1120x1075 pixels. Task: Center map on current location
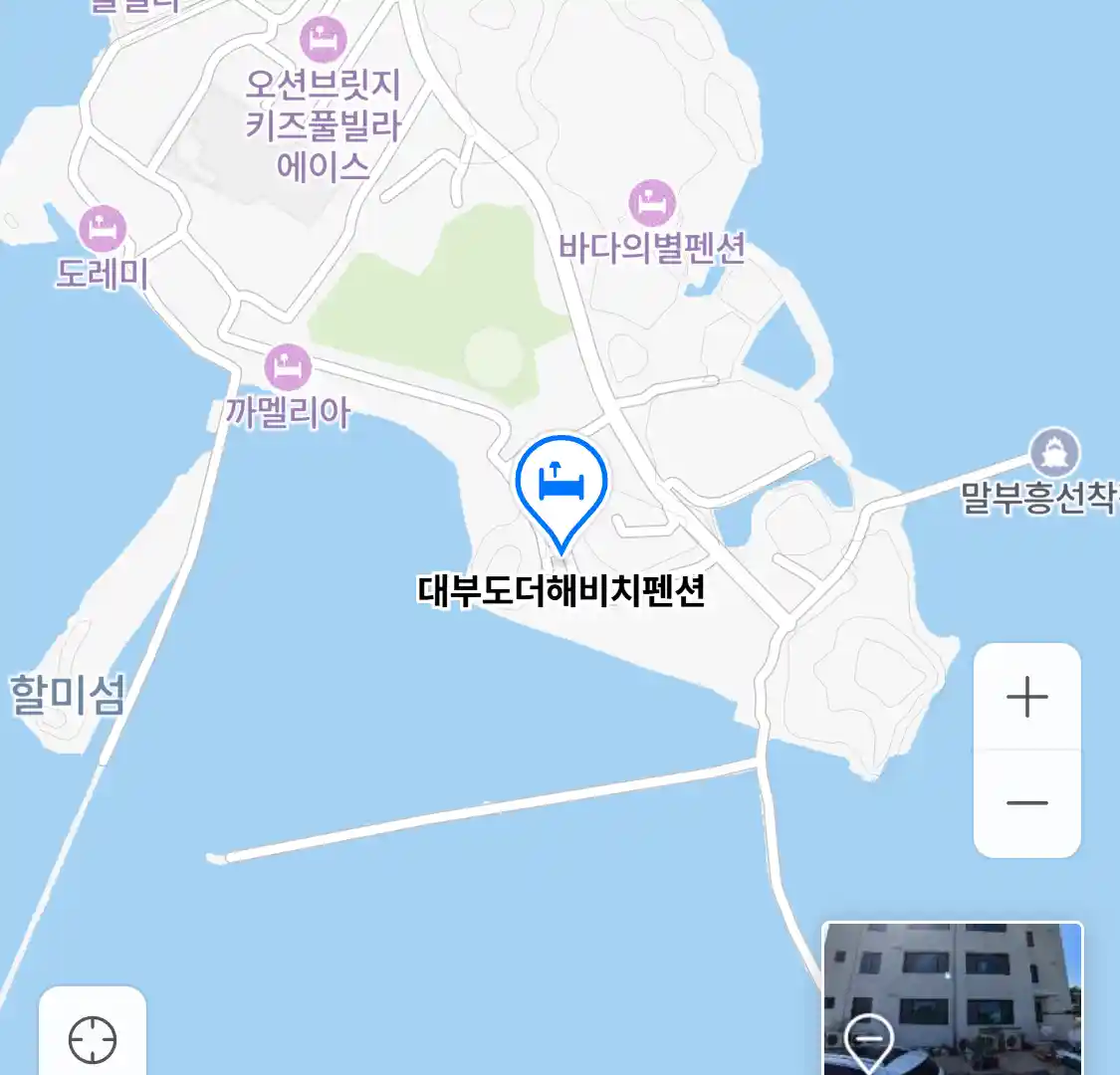click(x=93, y=1040)
